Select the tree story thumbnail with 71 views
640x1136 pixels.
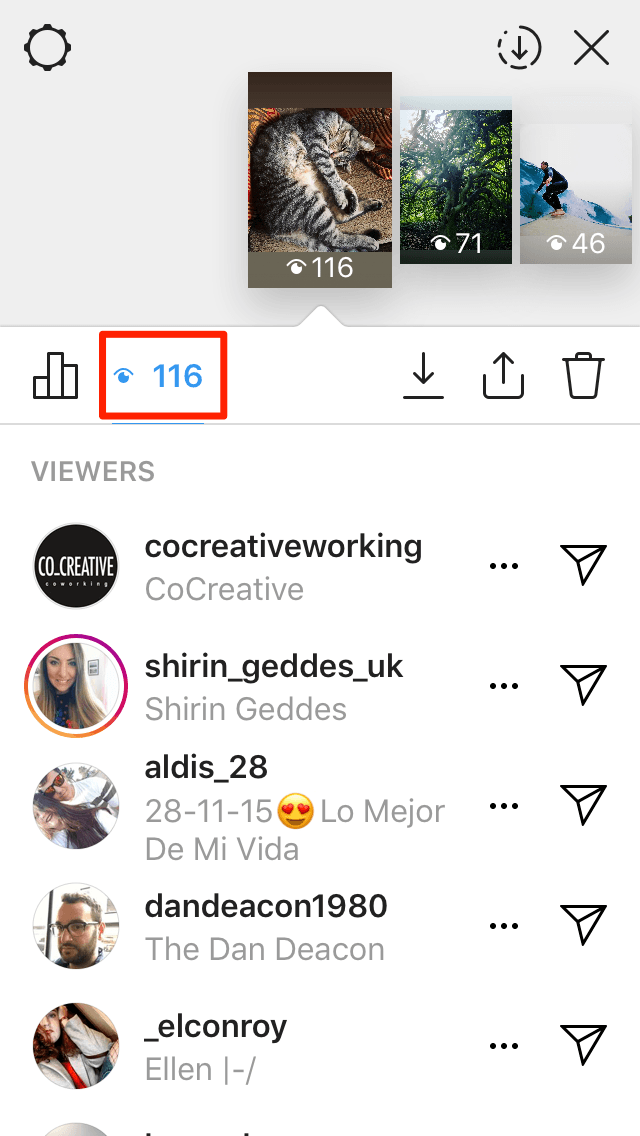[455, 181]
